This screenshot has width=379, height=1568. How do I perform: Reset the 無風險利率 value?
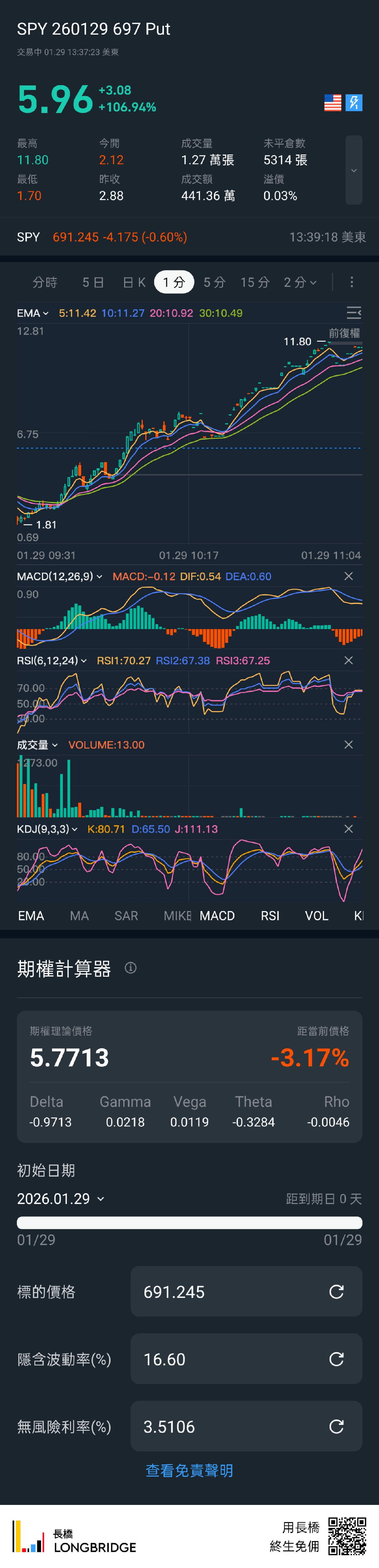coord(336,1427)
